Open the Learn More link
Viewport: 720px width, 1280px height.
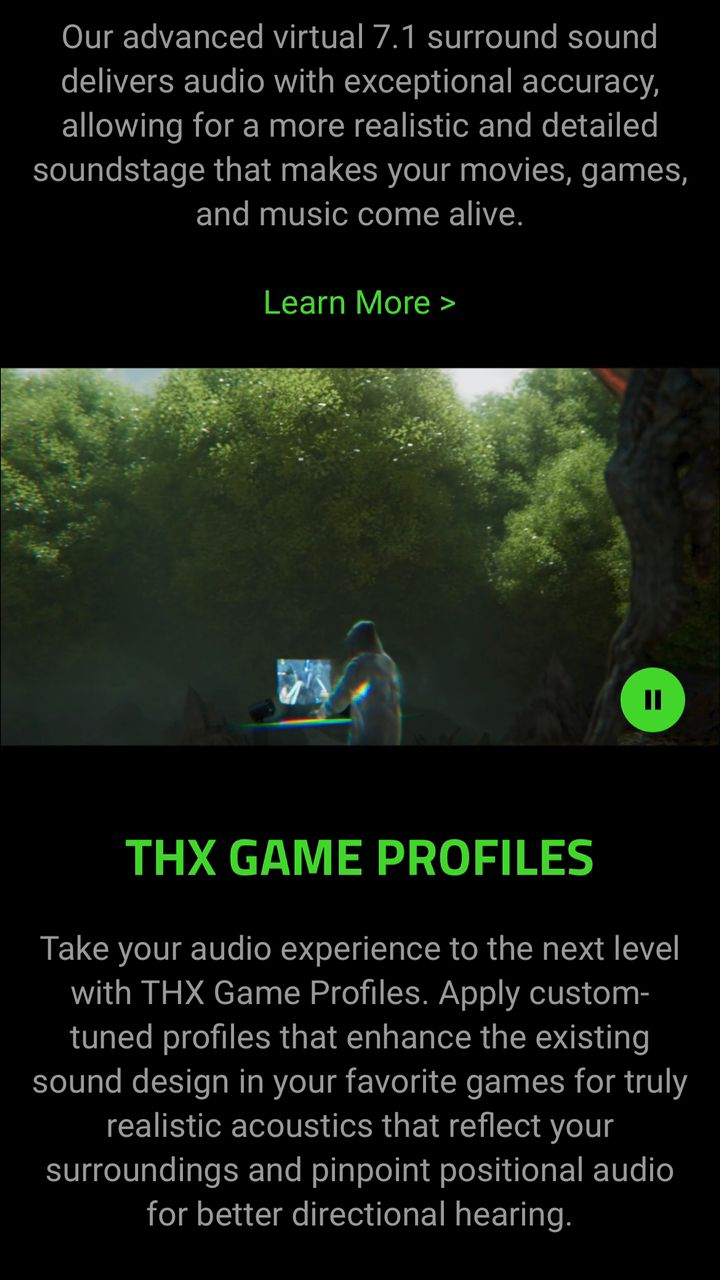click(x=359, y=302)
